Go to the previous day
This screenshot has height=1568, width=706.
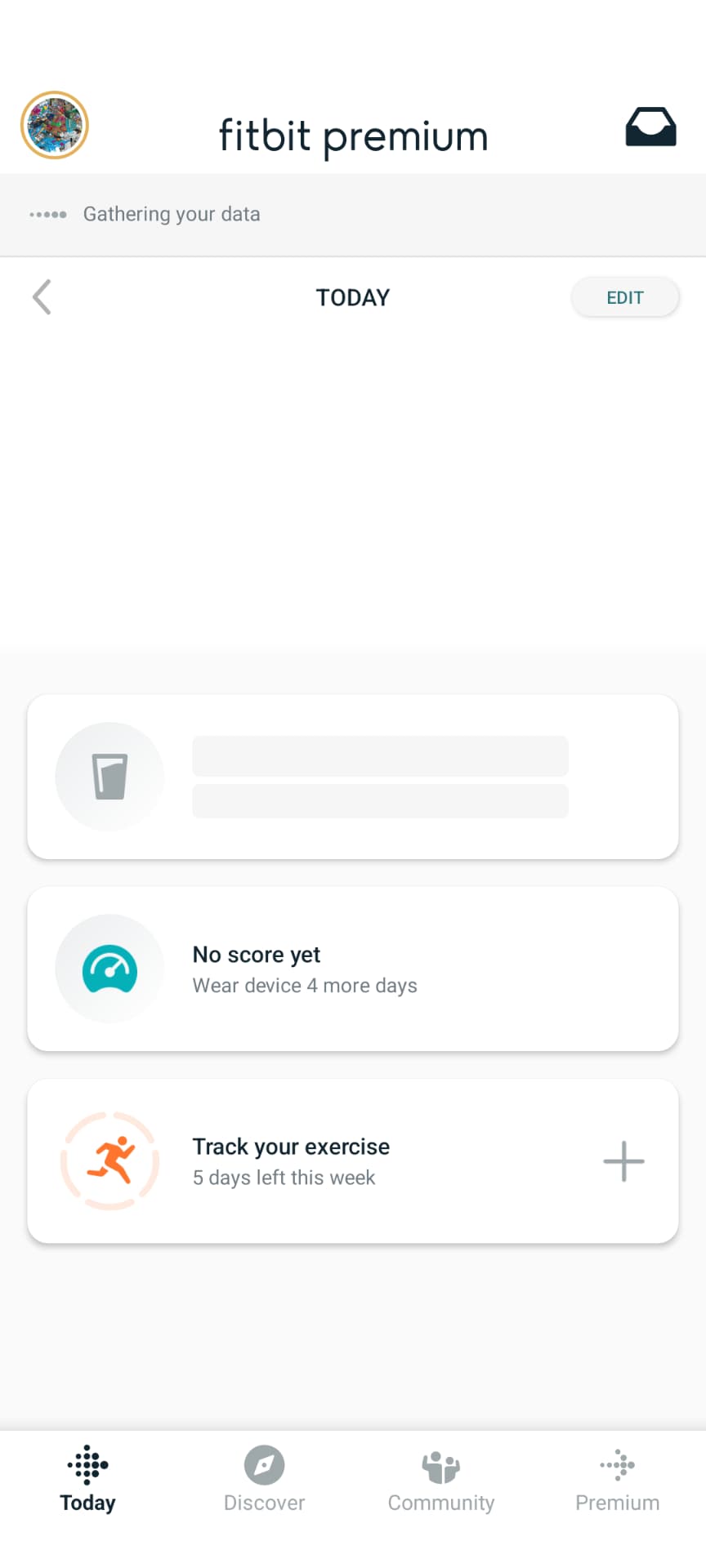(x=42, y=297)
